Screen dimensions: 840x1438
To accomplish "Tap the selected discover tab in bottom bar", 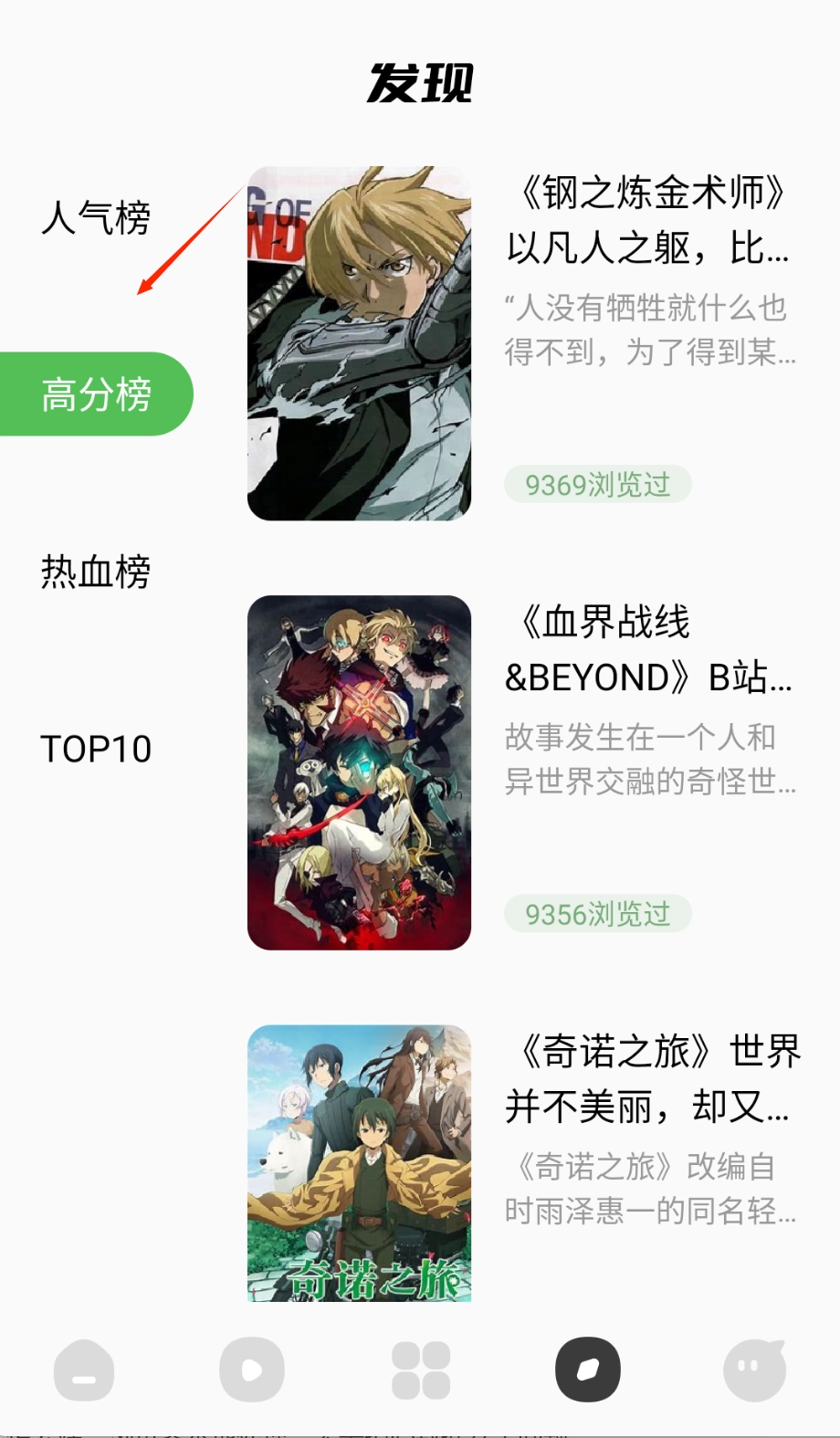I will [x=588, y=1370].
